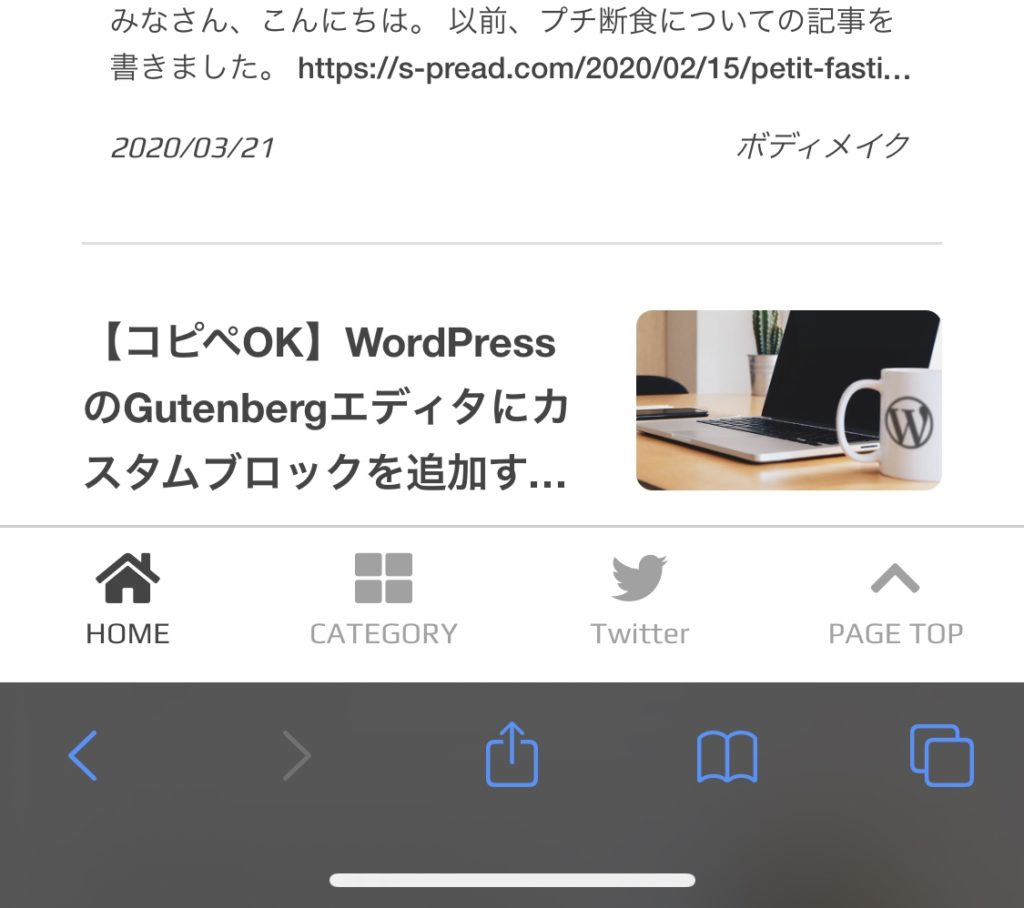Open the petit-fasting article excerpt
Screen dimensions: 1024x908
coord(510,45)
